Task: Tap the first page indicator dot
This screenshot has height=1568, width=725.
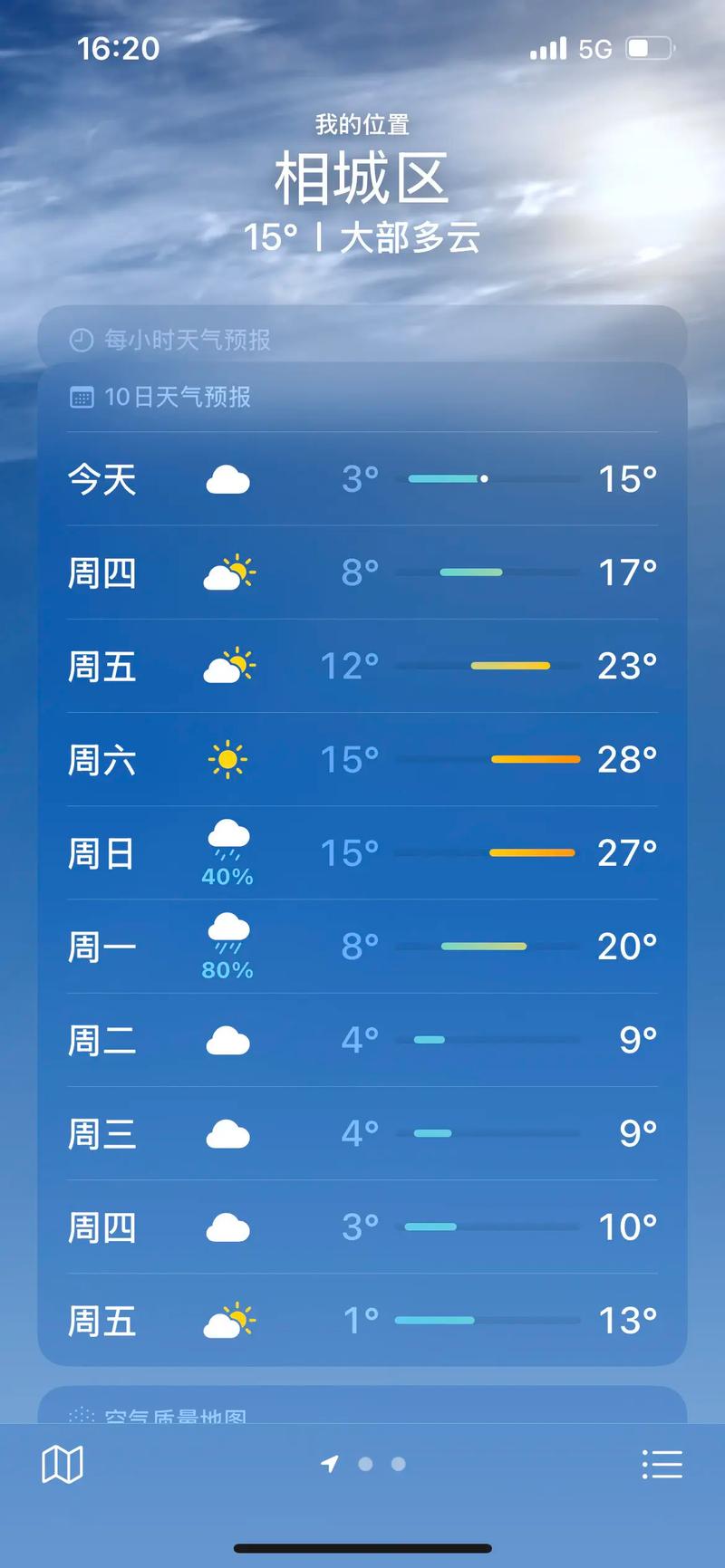Action: pos(365,1462)
